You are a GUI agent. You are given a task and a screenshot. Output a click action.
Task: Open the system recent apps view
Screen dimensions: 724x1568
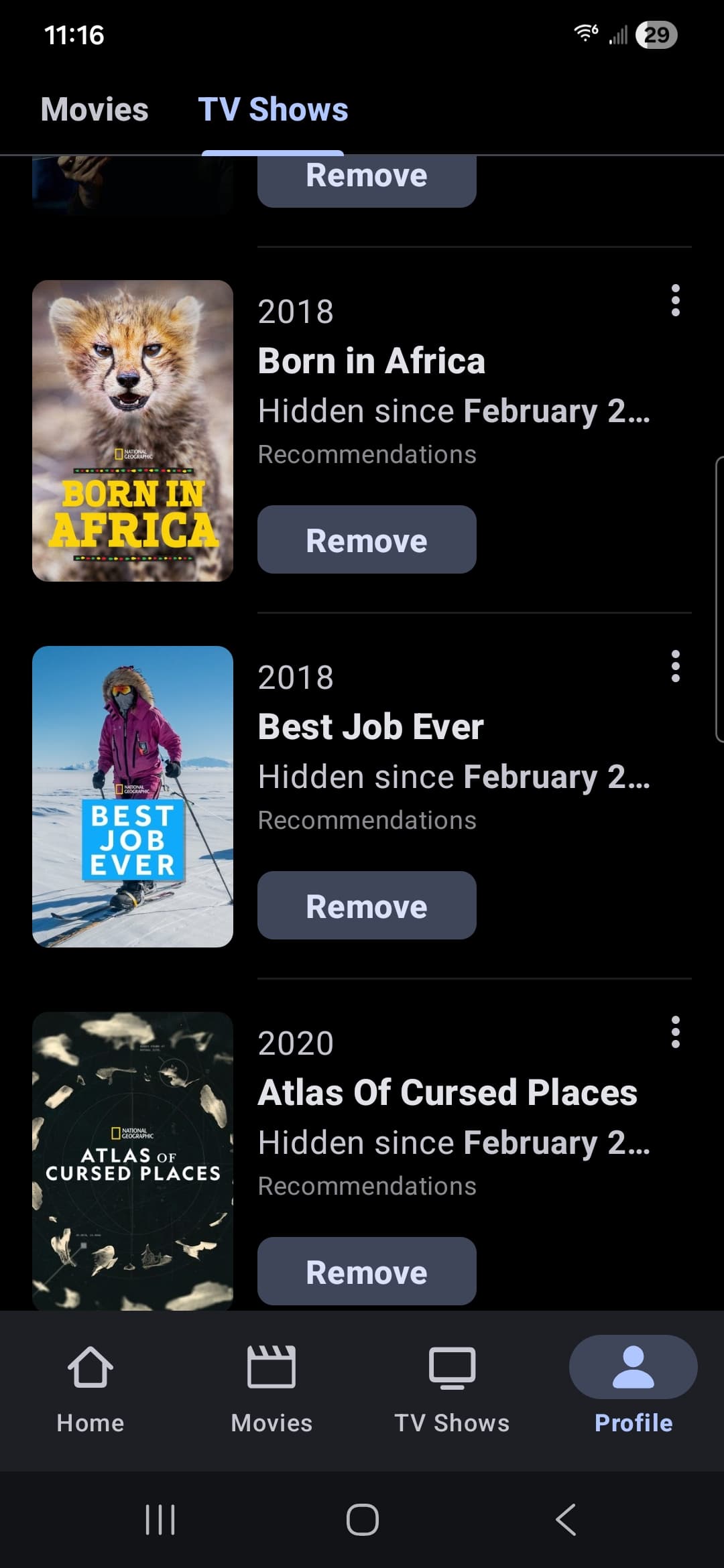(x=160, y=1519)
